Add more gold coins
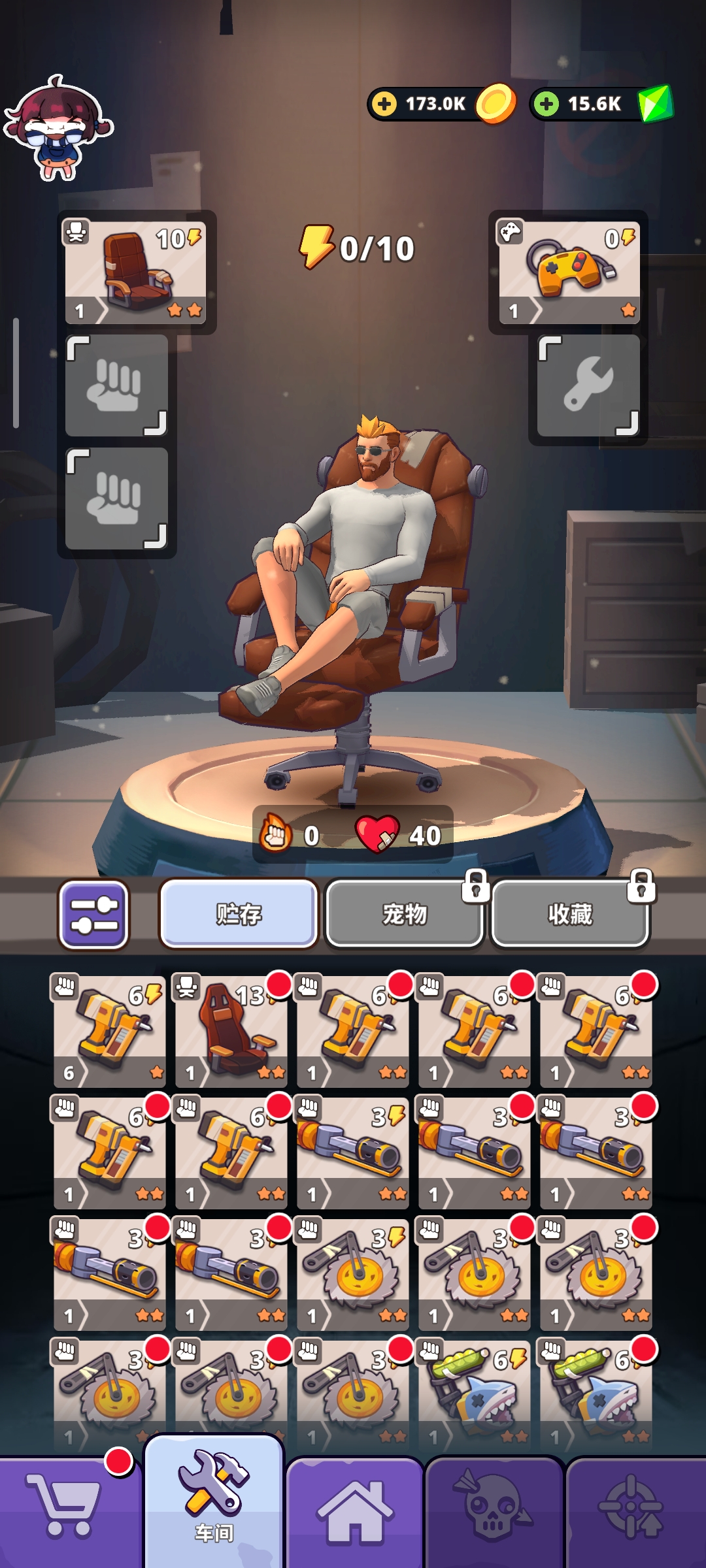 pos(385,104)
